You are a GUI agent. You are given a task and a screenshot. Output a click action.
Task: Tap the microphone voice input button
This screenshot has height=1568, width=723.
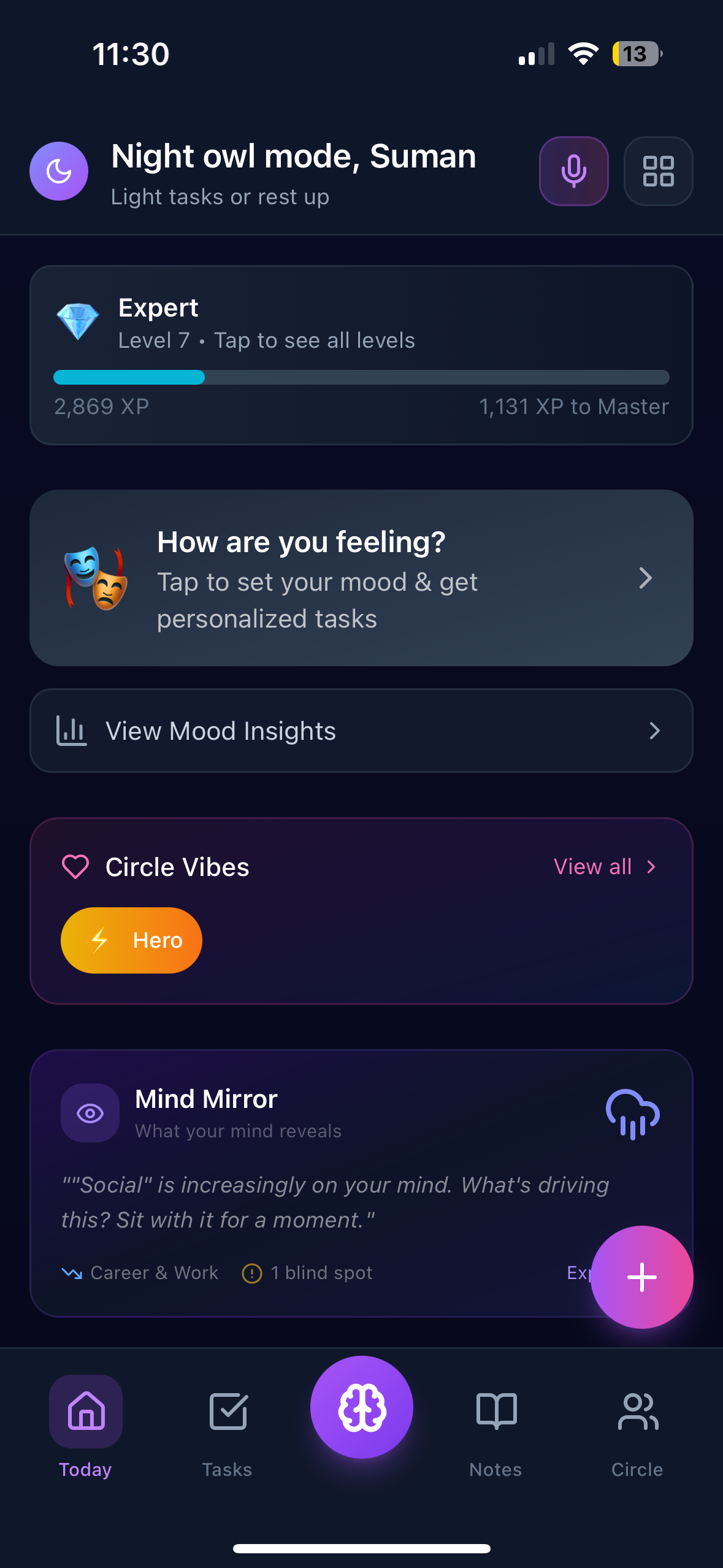click(573, 171)
